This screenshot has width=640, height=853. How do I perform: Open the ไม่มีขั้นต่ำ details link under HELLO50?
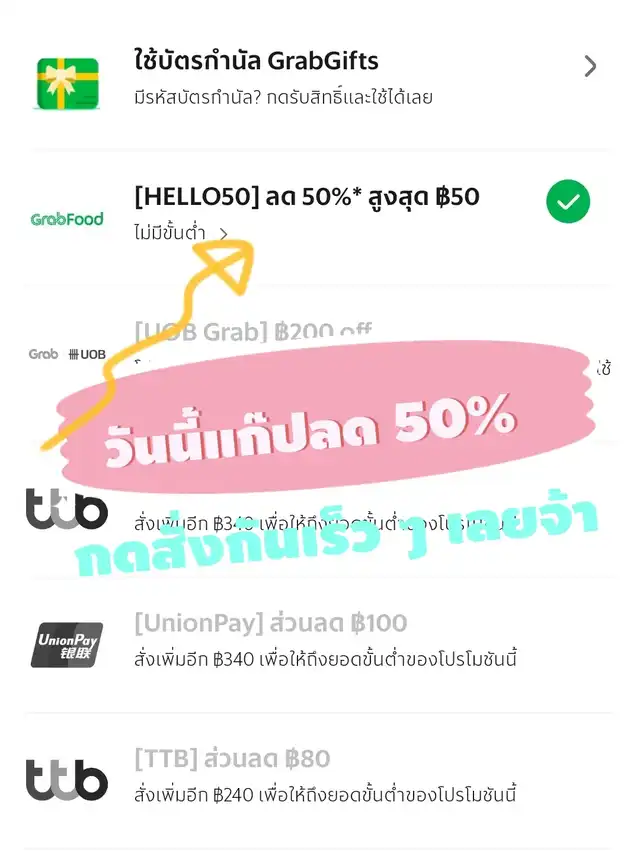(180, 234)
